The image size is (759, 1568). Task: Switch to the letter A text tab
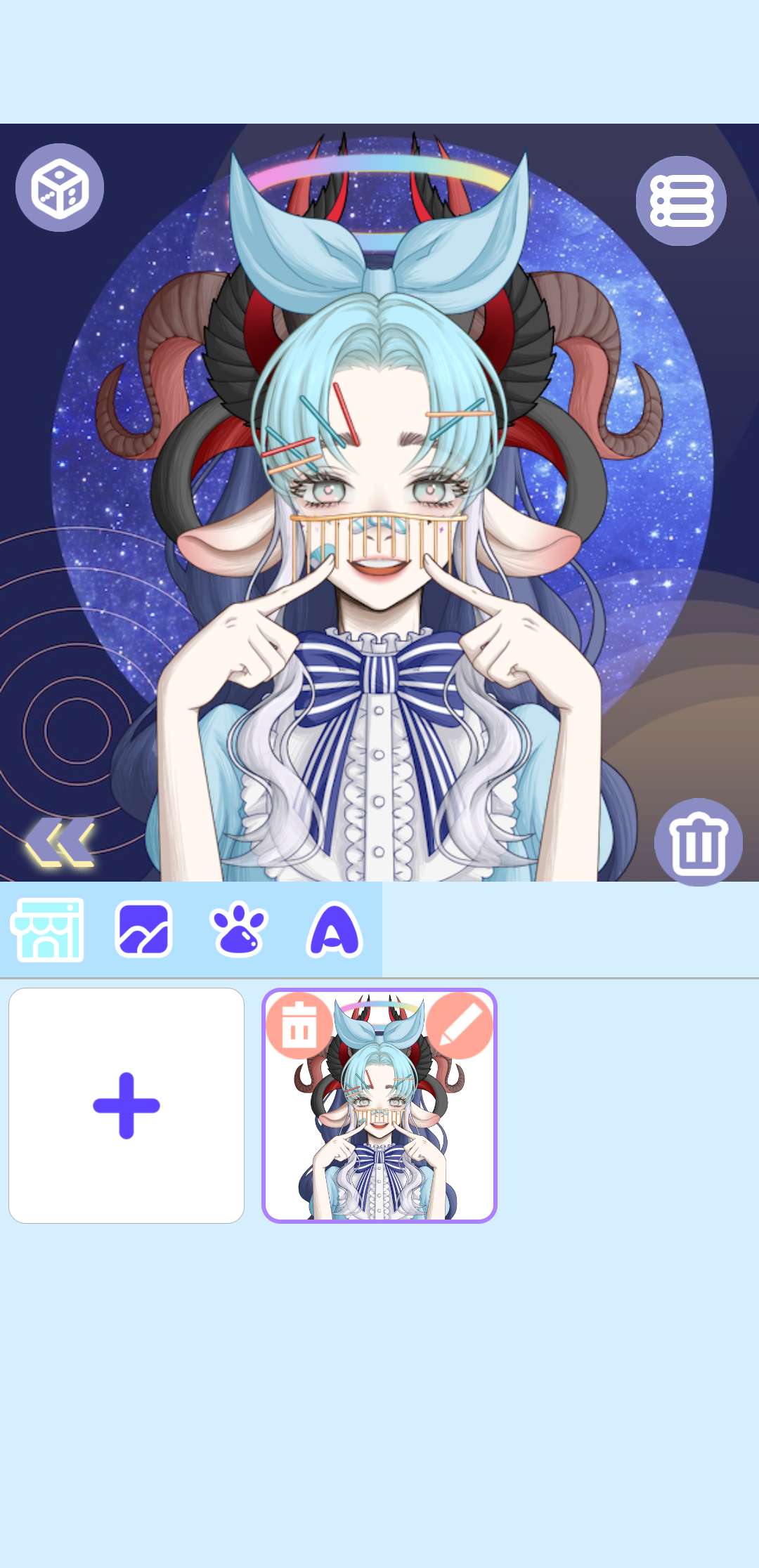coord(335,929)
